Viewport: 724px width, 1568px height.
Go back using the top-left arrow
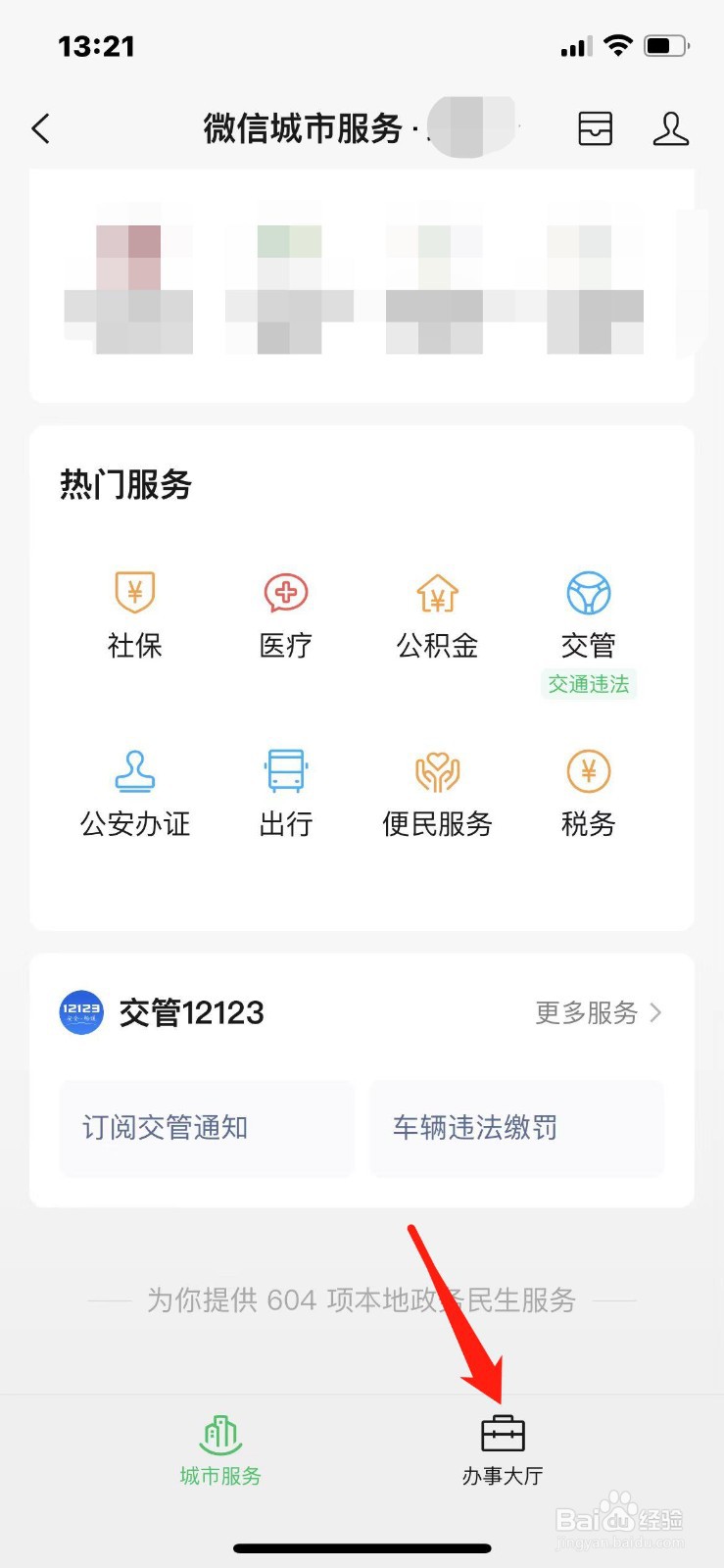(40, 128)
